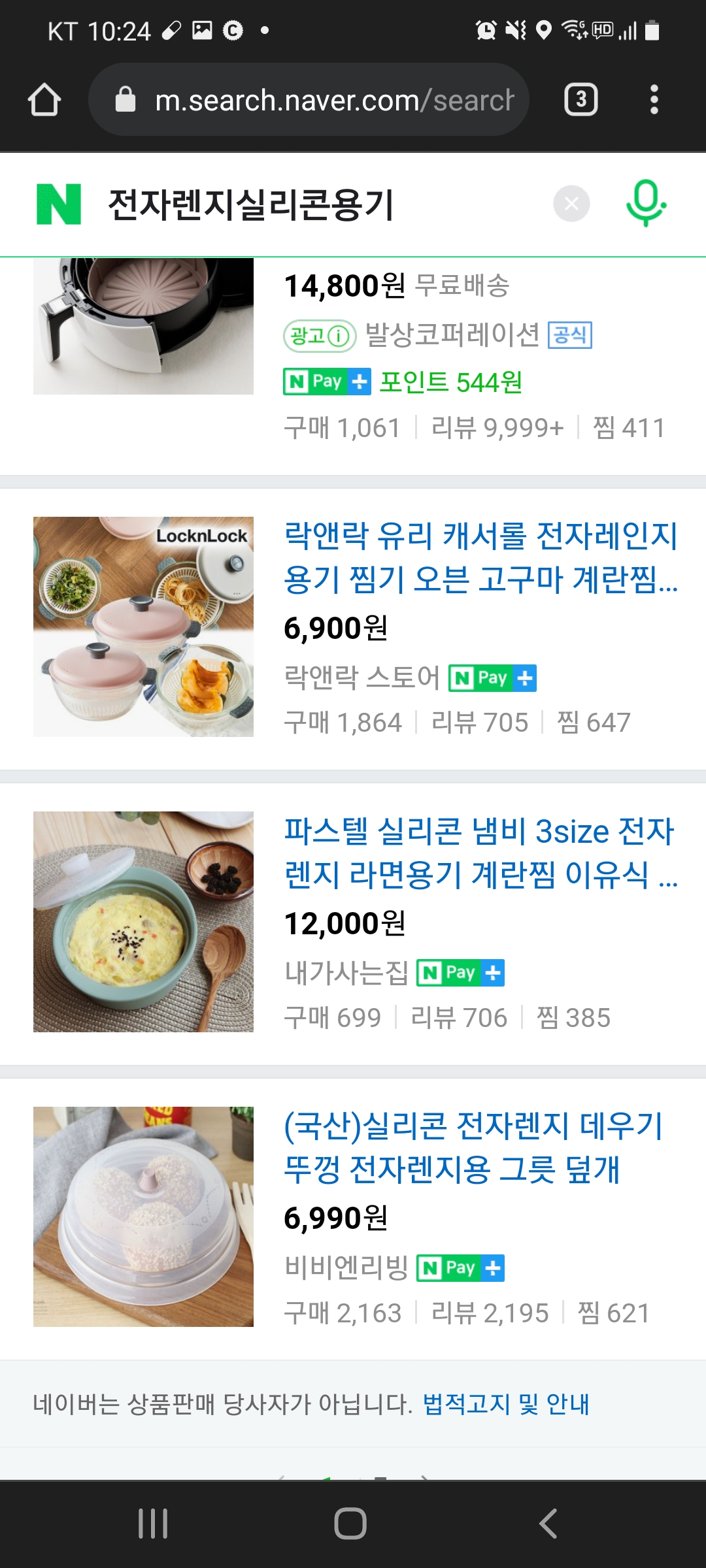Open the 락앤락 유리 캐서롤 product title
The height and width of the screenshot is (1568, 706).
click(481, 557)
